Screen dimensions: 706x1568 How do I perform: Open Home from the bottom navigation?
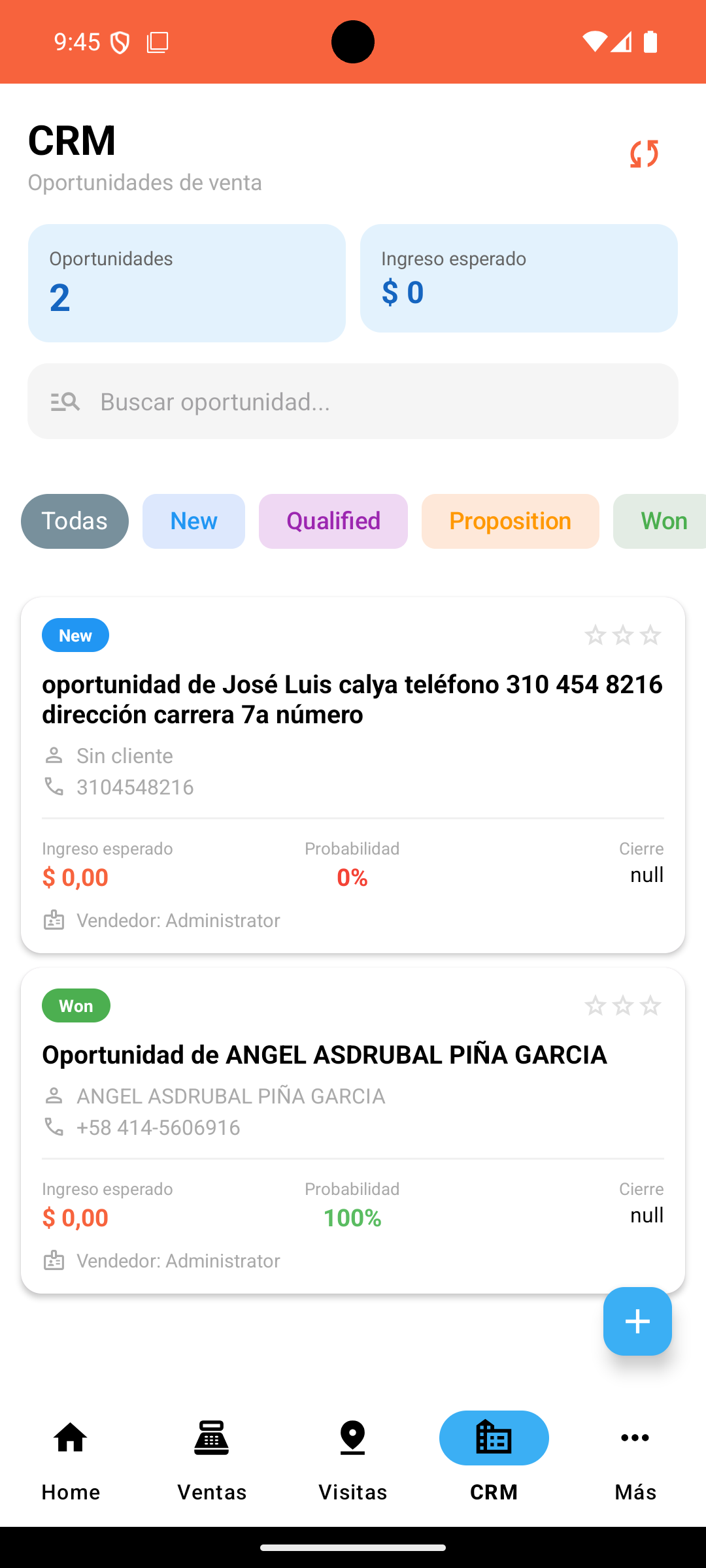[70, 1463]
